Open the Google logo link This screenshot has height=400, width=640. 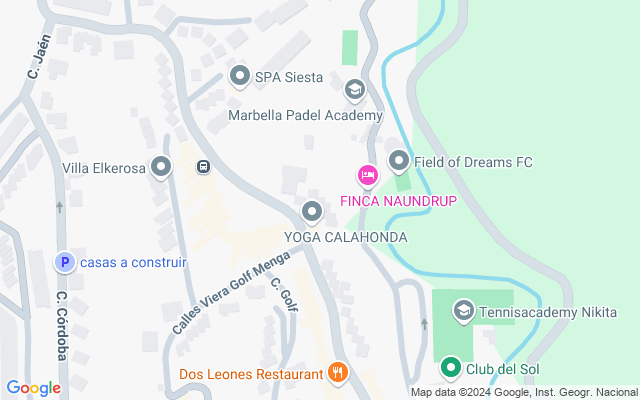[x=33, y=388]
